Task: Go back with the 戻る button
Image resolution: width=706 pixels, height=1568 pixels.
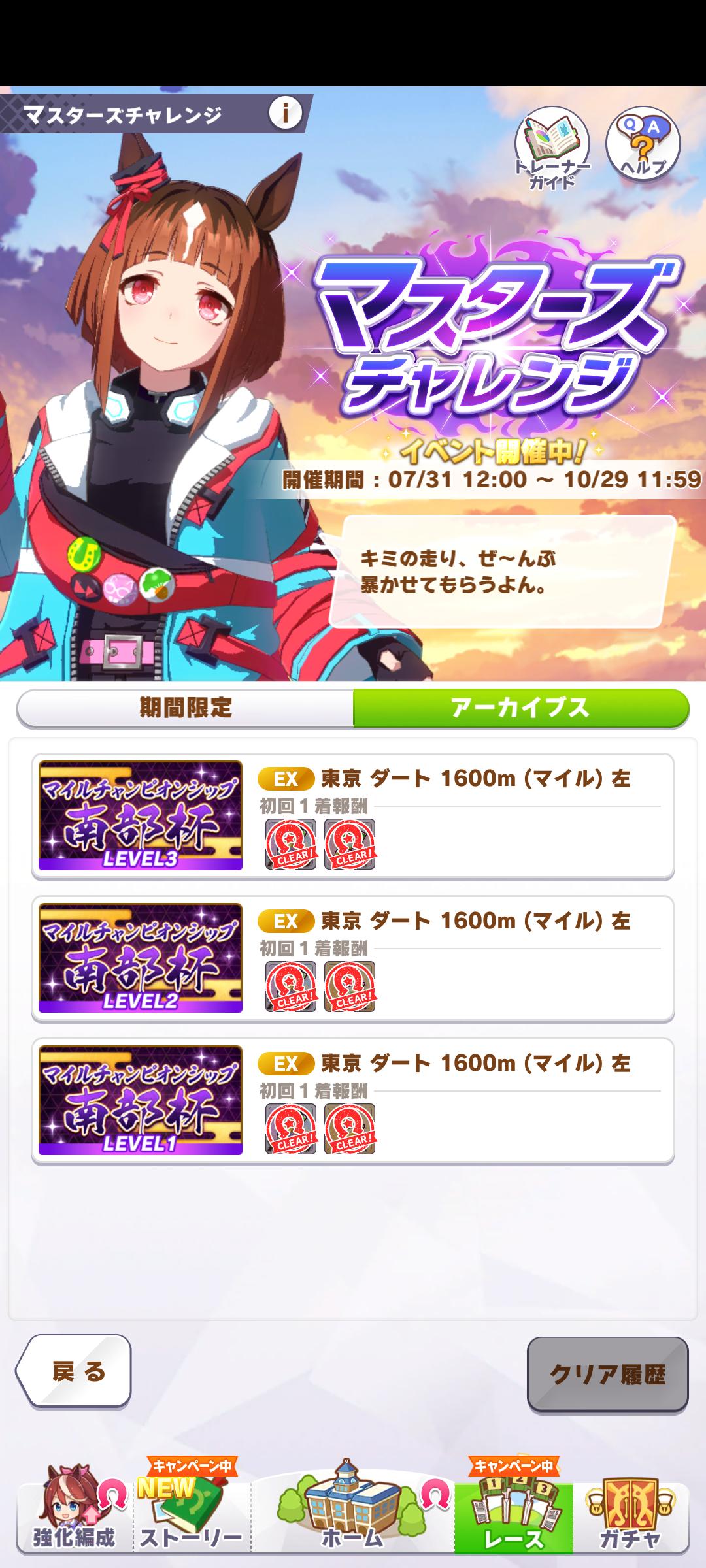Action: (75, 1371)
